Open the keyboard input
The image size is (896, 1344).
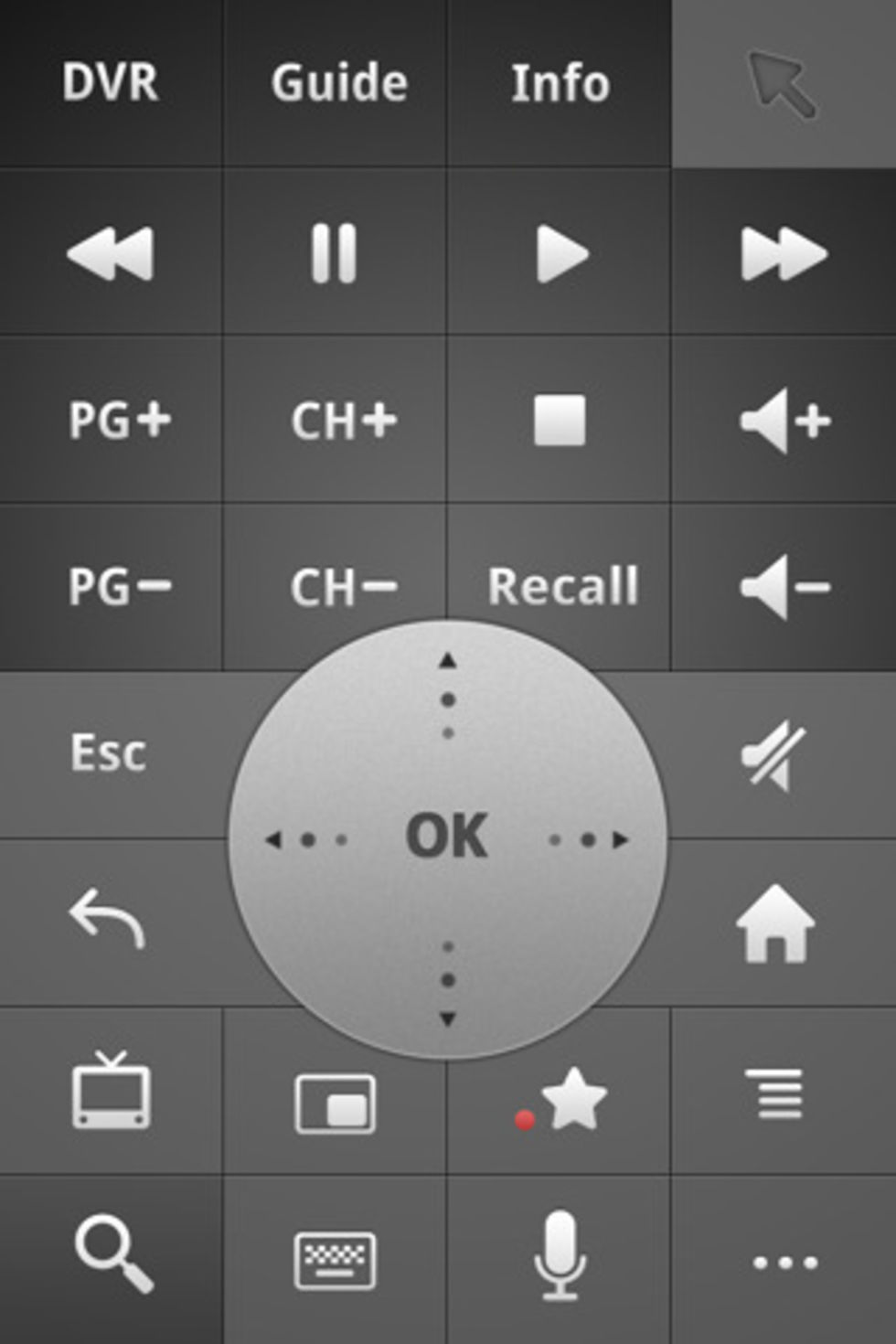(x=335, y=1260)
